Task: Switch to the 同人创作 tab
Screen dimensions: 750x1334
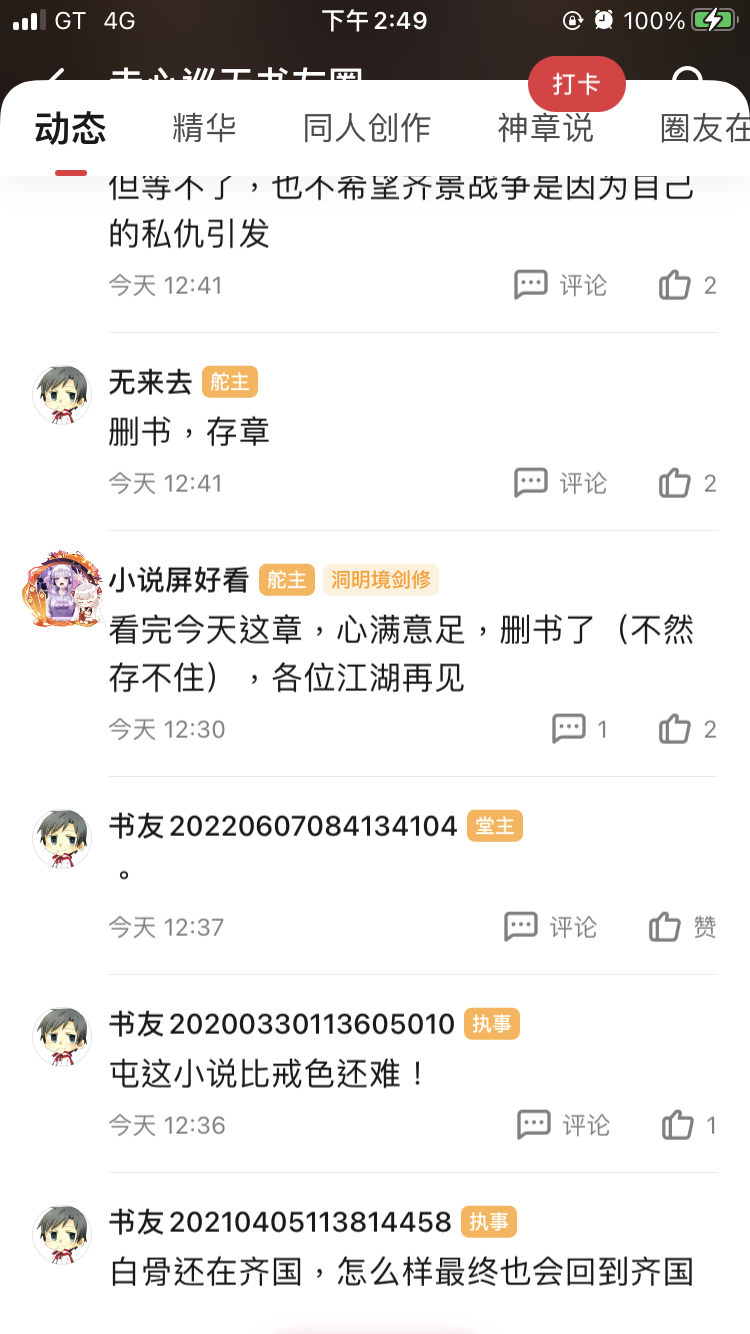Action: 367,128
